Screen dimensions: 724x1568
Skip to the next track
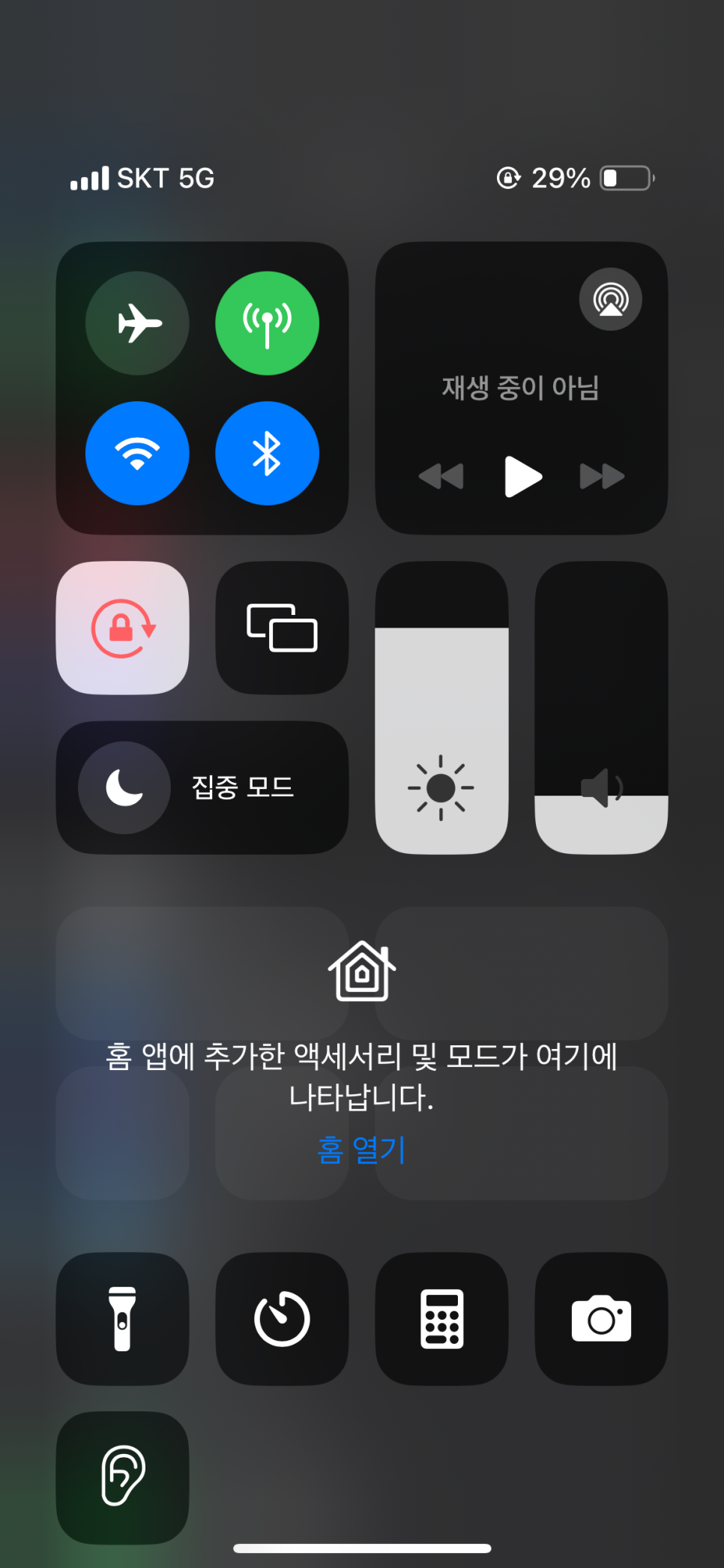point(602,476)
